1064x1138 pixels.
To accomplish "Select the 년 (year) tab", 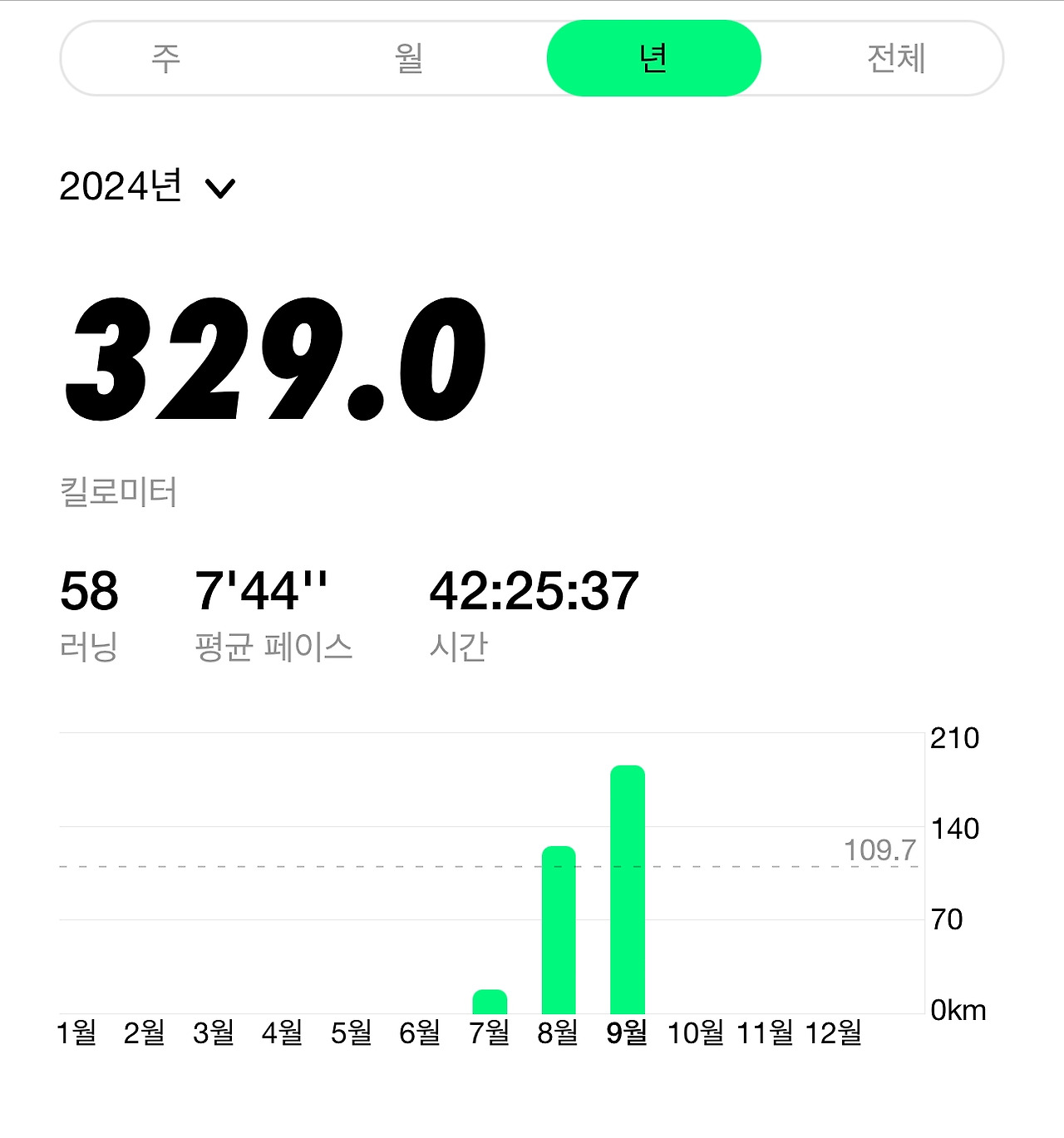I will (x=653, y=59).
